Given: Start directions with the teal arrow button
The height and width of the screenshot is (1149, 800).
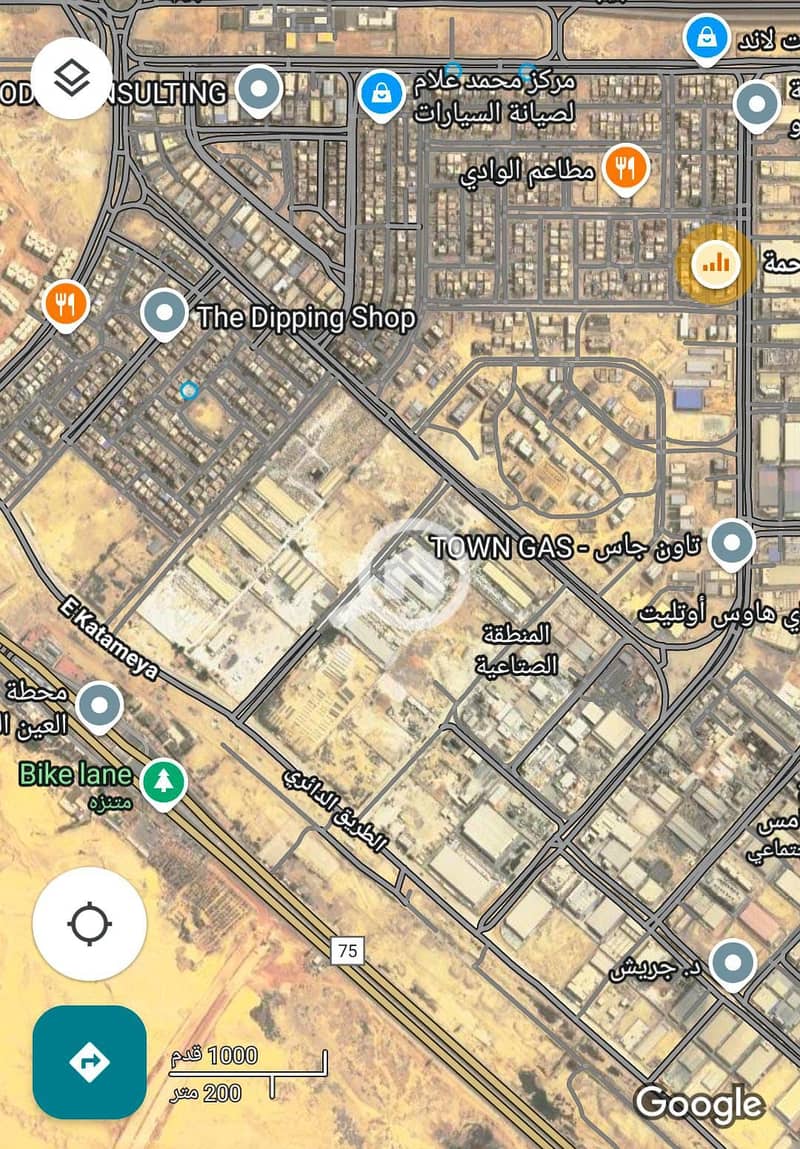Looking at the screenshot, I should [89, 1061].
